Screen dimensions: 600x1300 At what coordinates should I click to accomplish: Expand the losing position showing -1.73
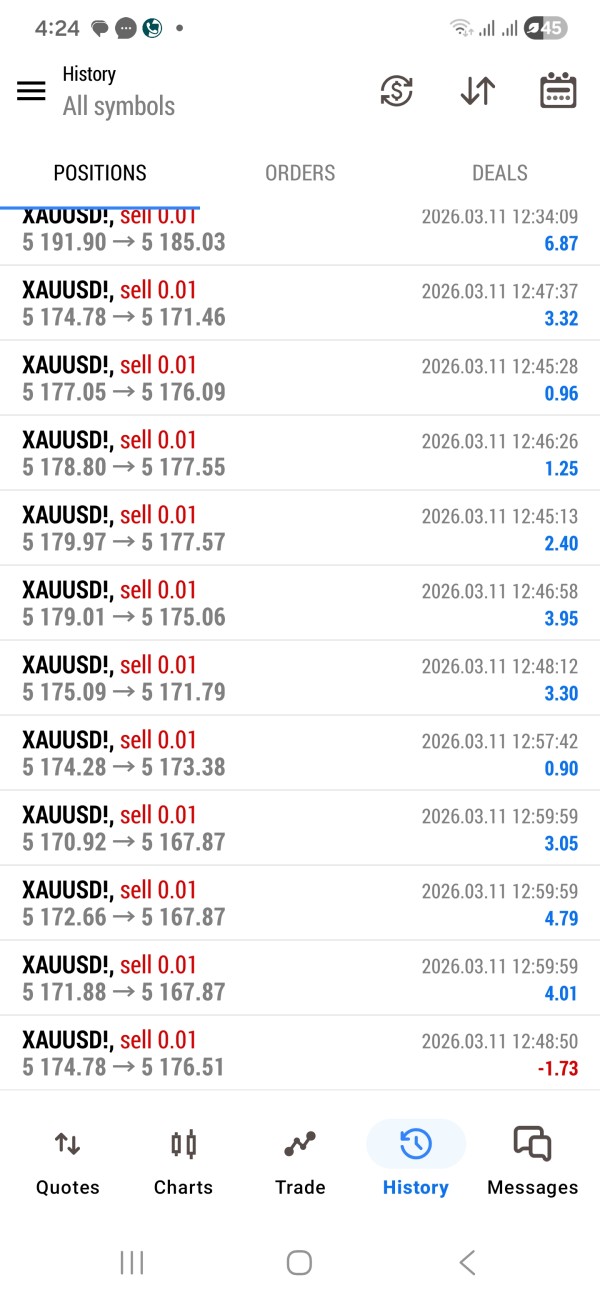pos(300,1054)
